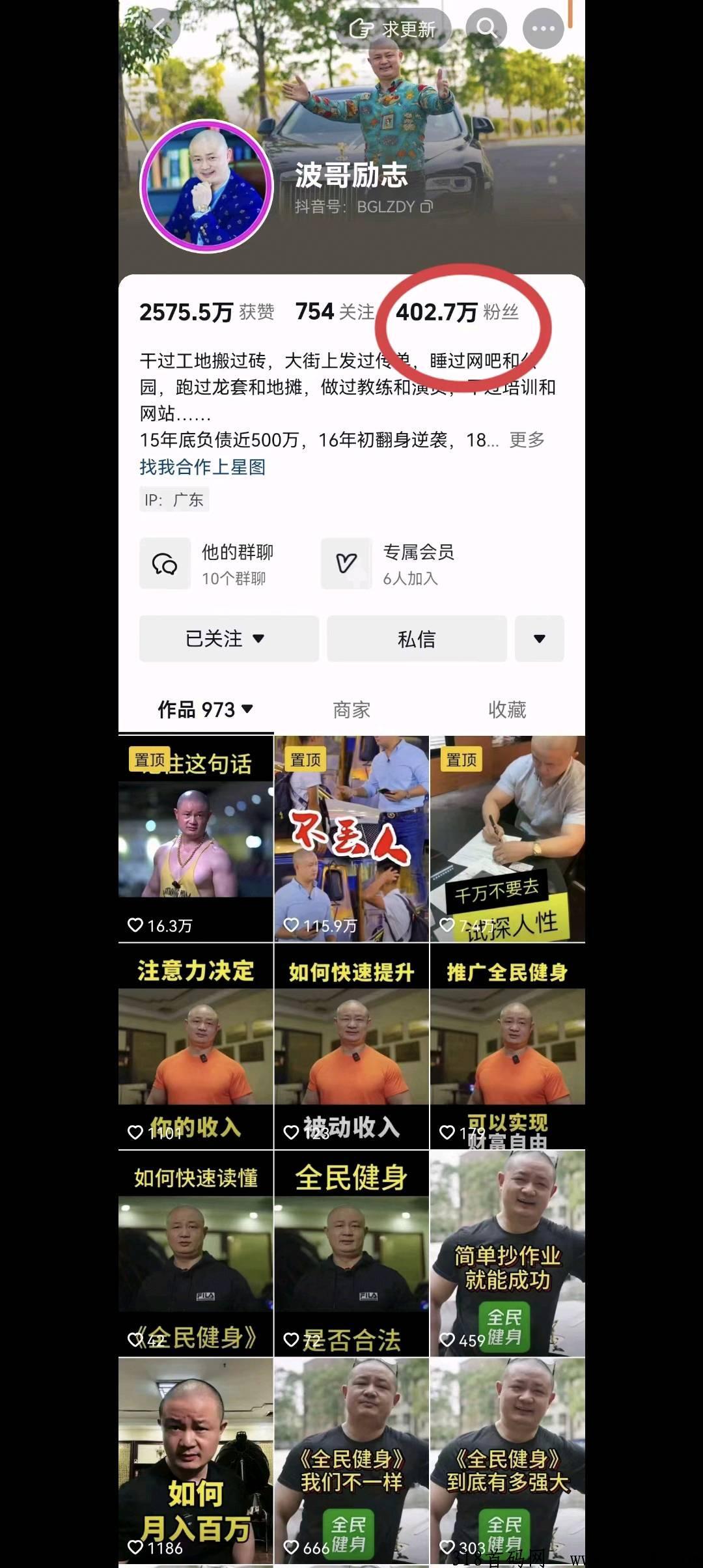Expand the bio with 更多
This screenshot has width=703, height=1568.
527,440
